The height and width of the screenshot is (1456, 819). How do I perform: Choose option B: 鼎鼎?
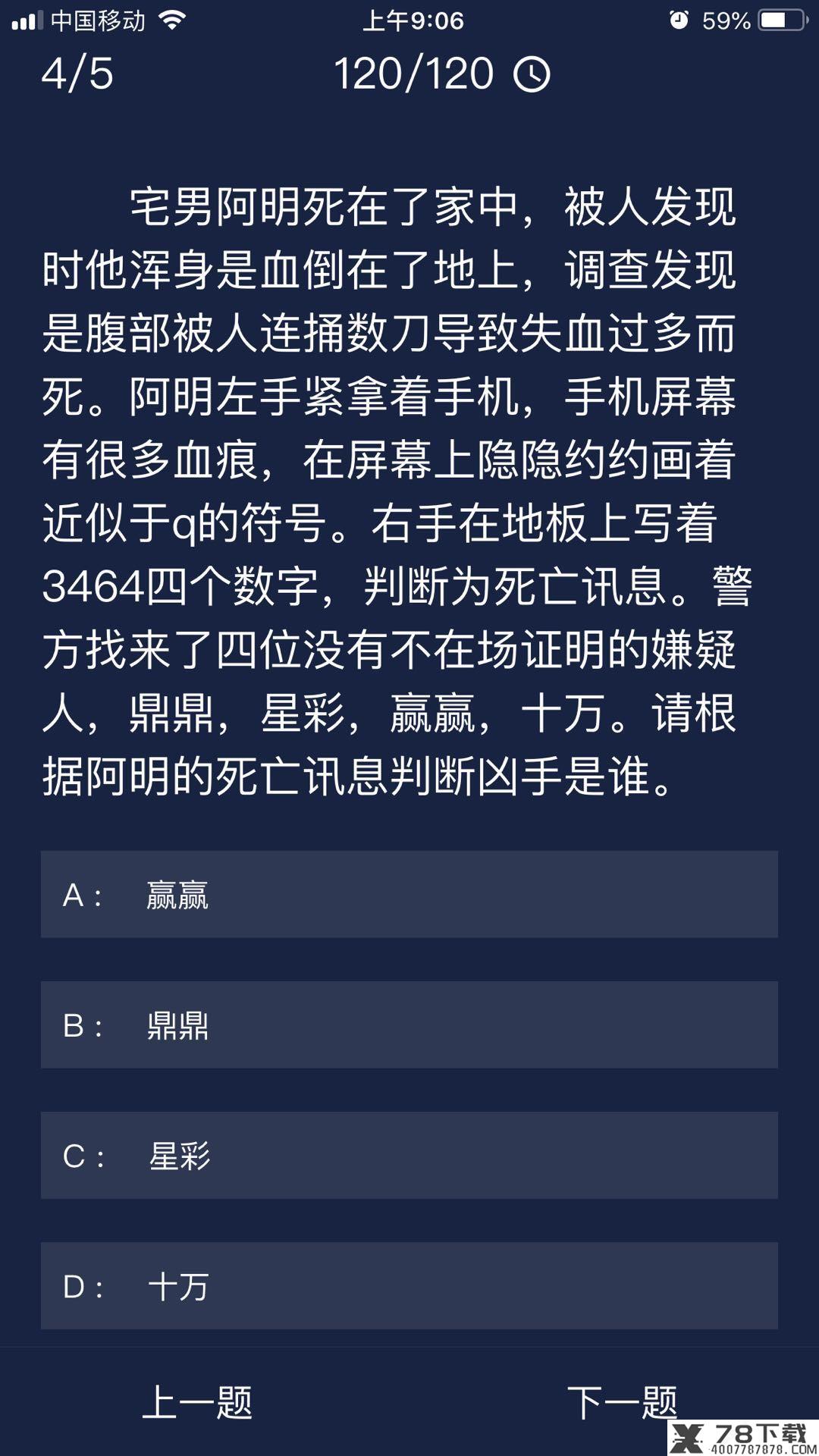(409, 1025)
